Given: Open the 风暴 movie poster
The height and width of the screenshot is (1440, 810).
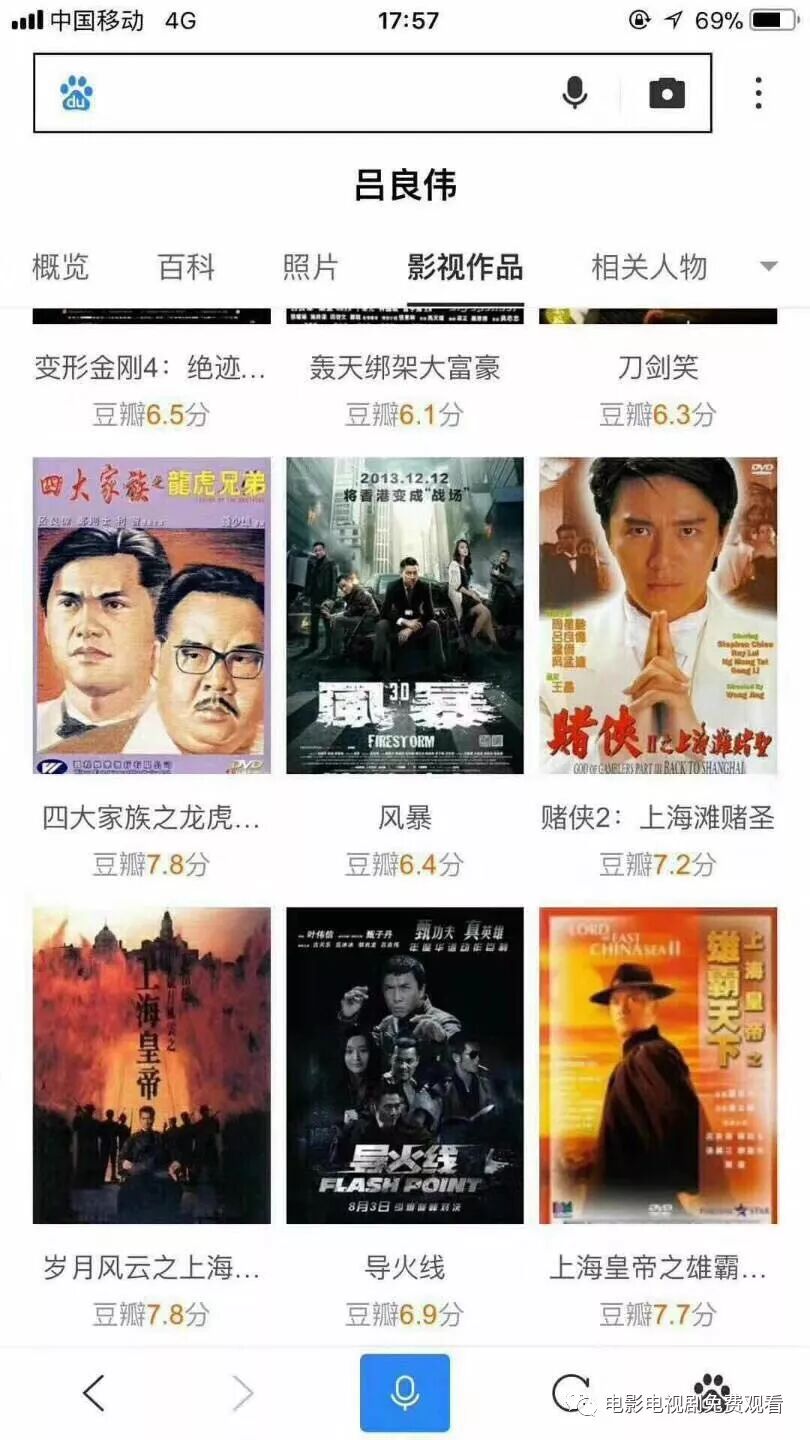Looking at the screenshot, I should coord(405,616).
